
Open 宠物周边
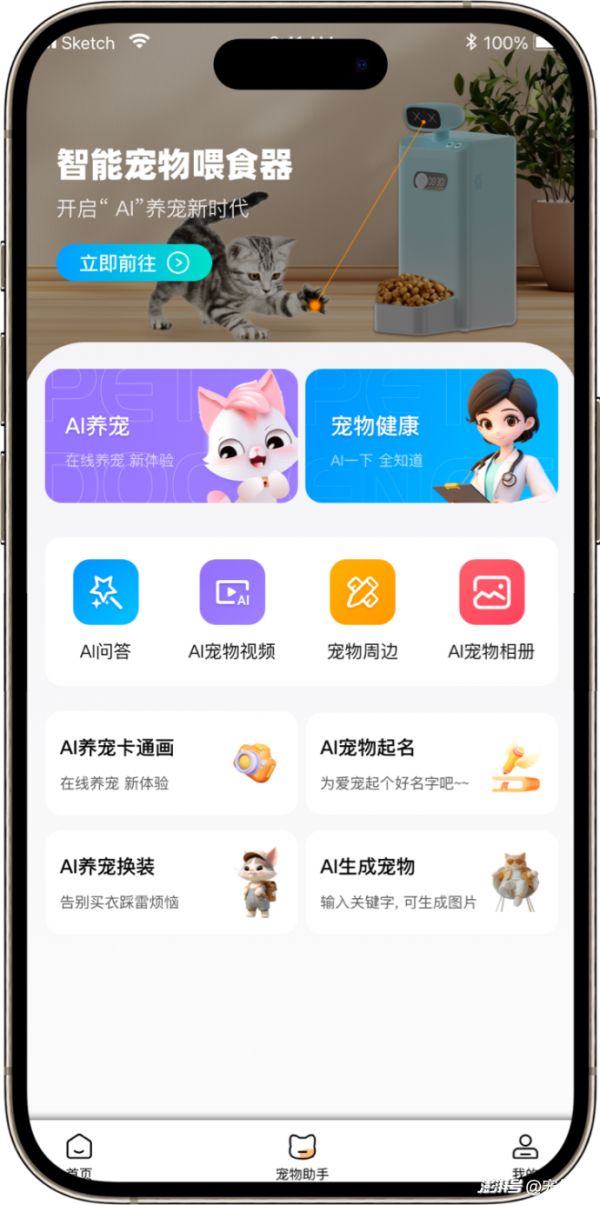pos(362,610)
